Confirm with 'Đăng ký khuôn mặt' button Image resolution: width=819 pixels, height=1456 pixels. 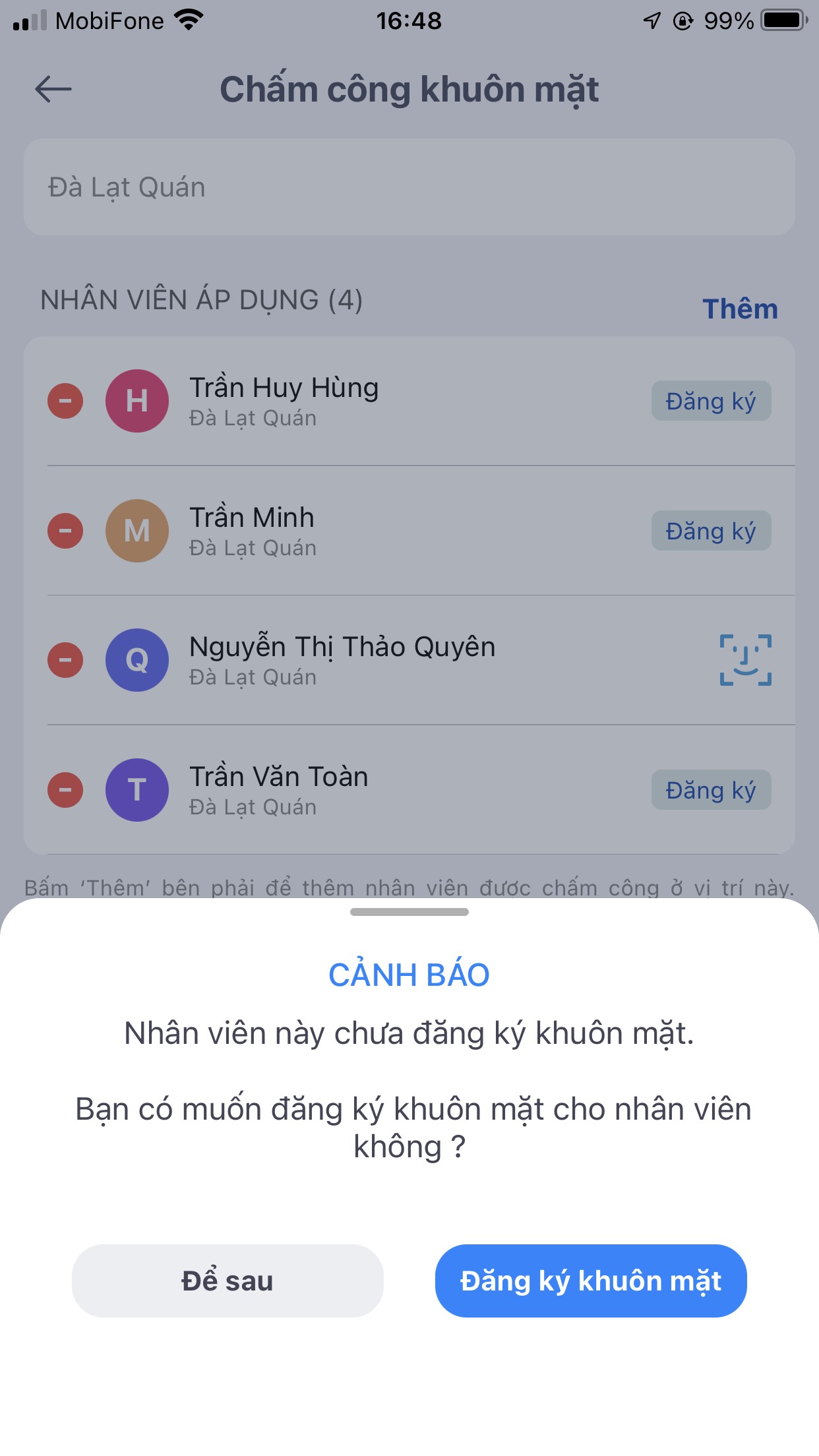click(590, 1281)
